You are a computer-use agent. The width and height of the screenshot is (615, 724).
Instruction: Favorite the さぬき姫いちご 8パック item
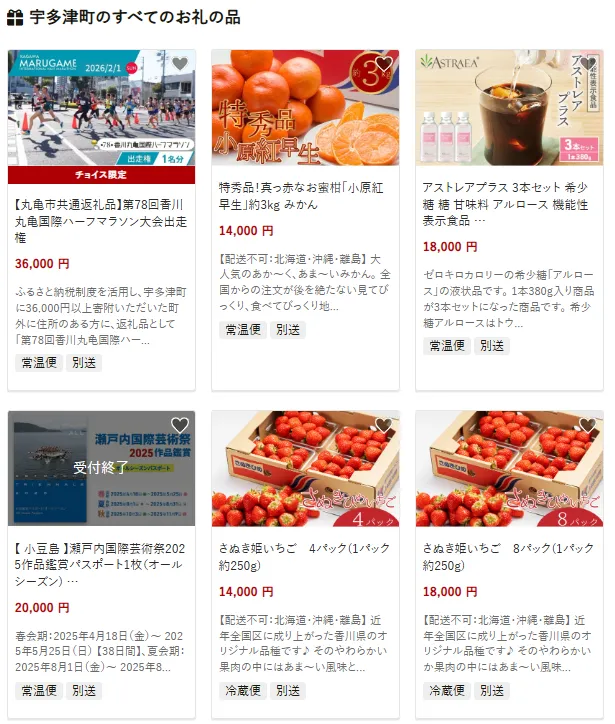coord(587,425)
